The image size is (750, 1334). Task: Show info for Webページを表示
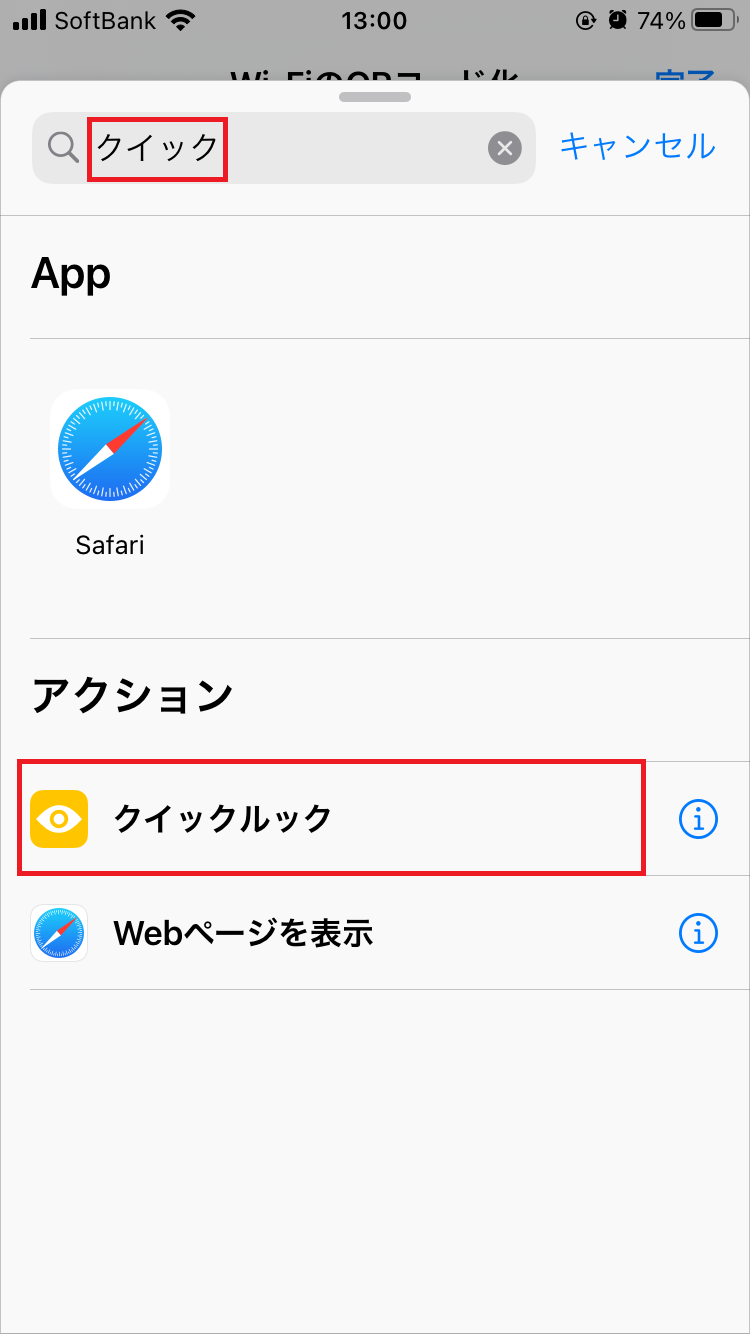[x=698, y=933]
